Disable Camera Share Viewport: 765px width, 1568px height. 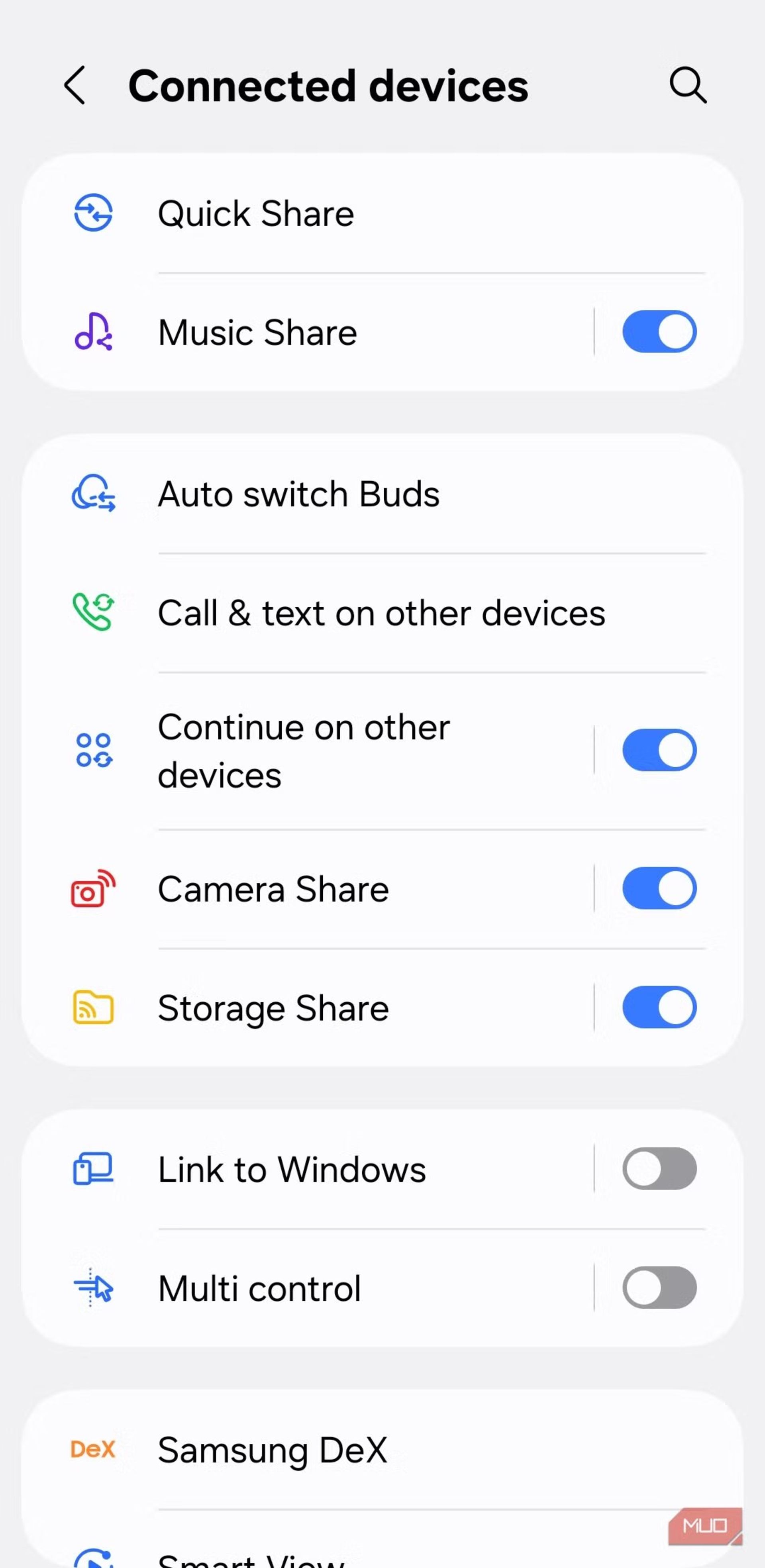660,889
